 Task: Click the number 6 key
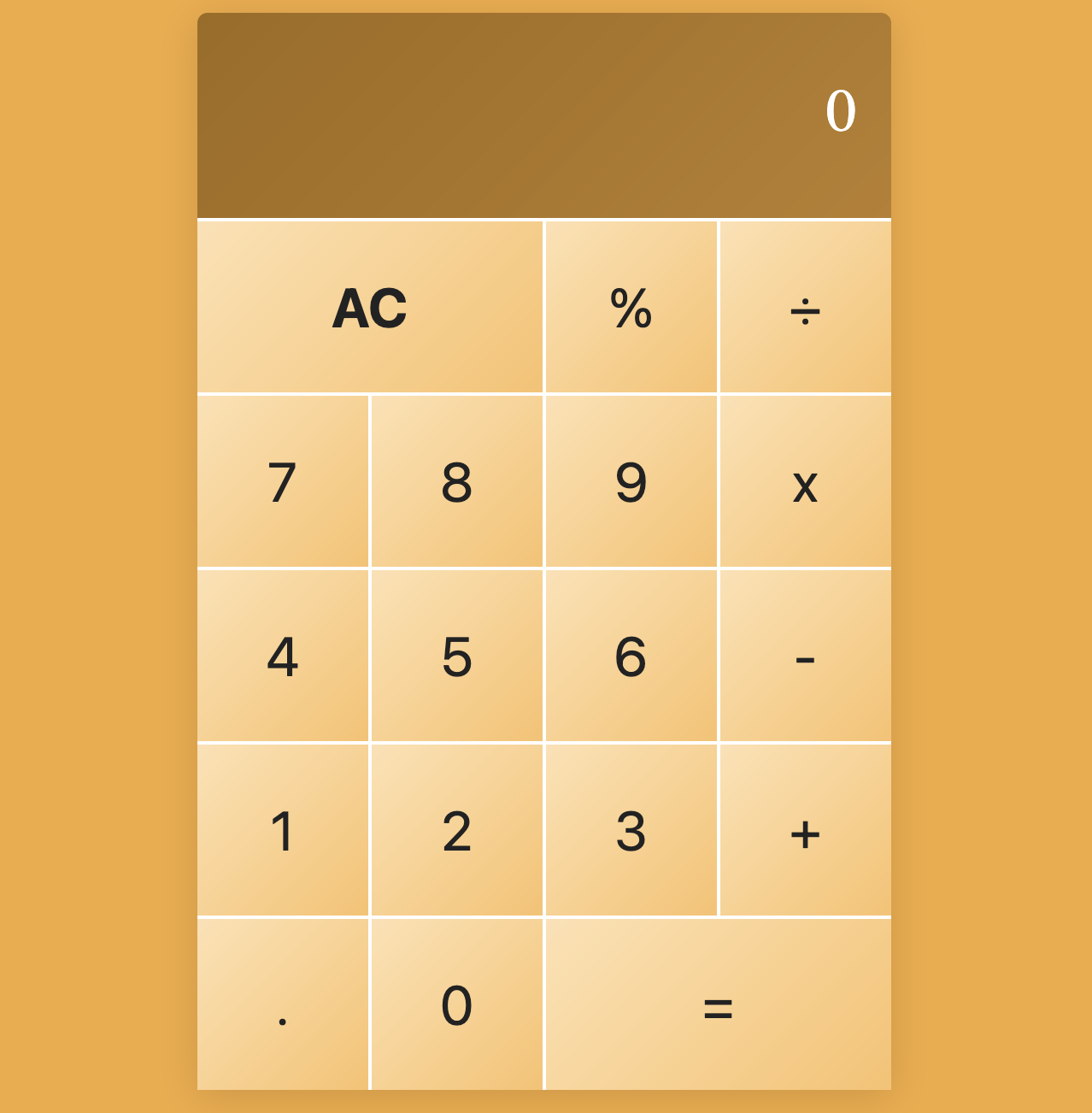tap(631, 656)
